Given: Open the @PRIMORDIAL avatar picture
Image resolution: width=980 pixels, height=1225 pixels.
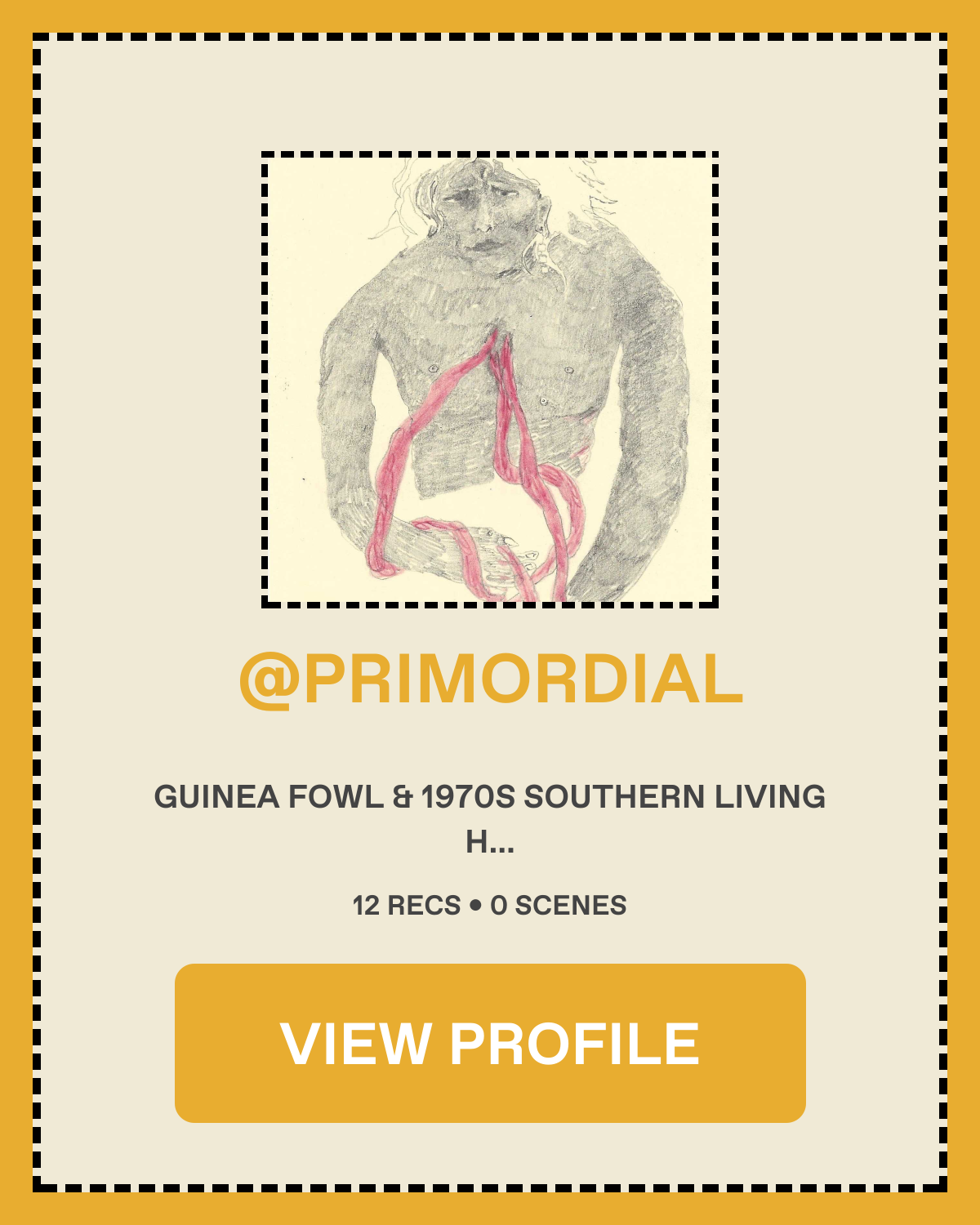Looking at the screenshot, I should pos(490,380).
